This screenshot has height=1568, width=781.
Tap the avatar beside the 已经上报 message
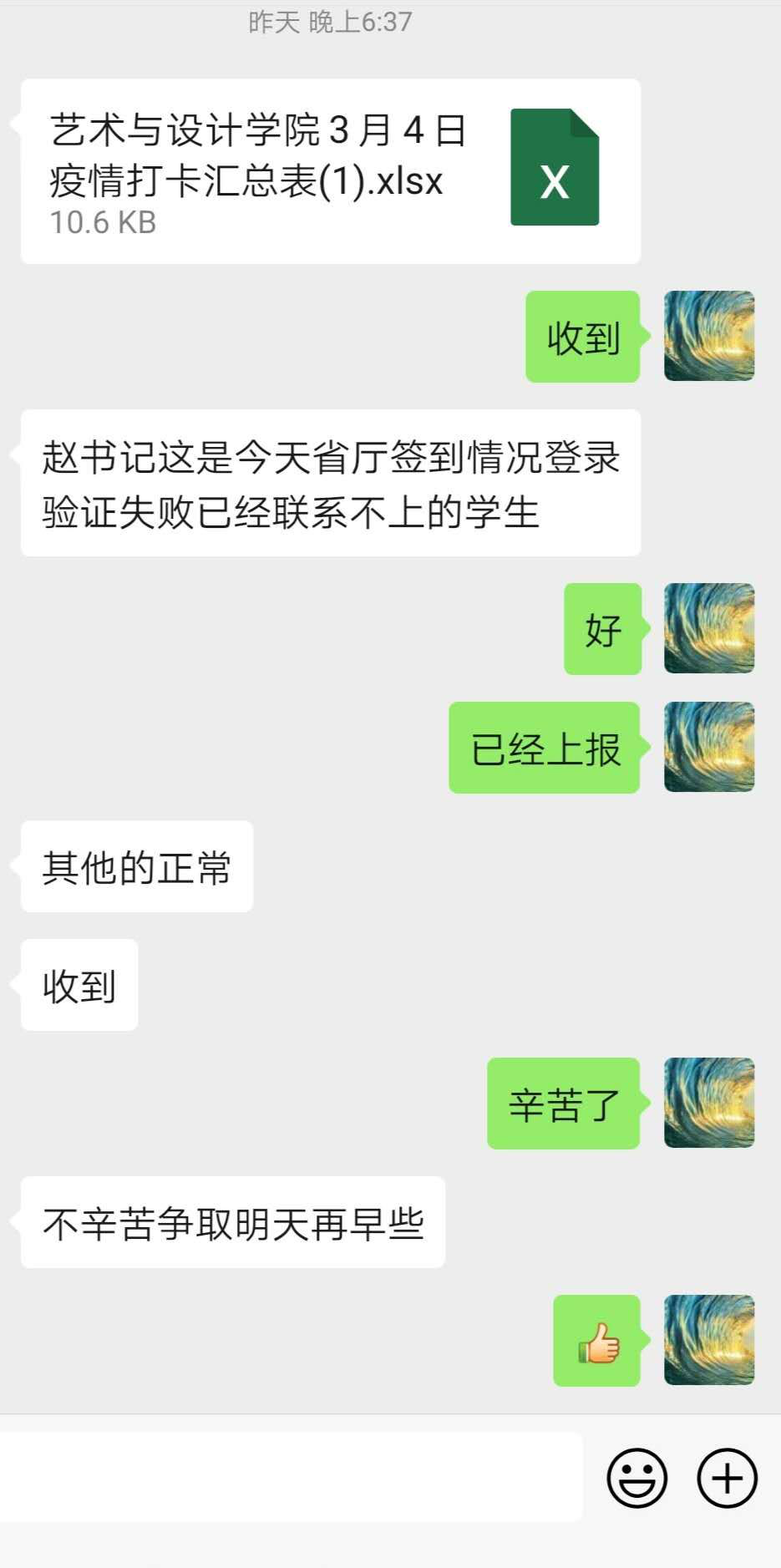point(709,747)
